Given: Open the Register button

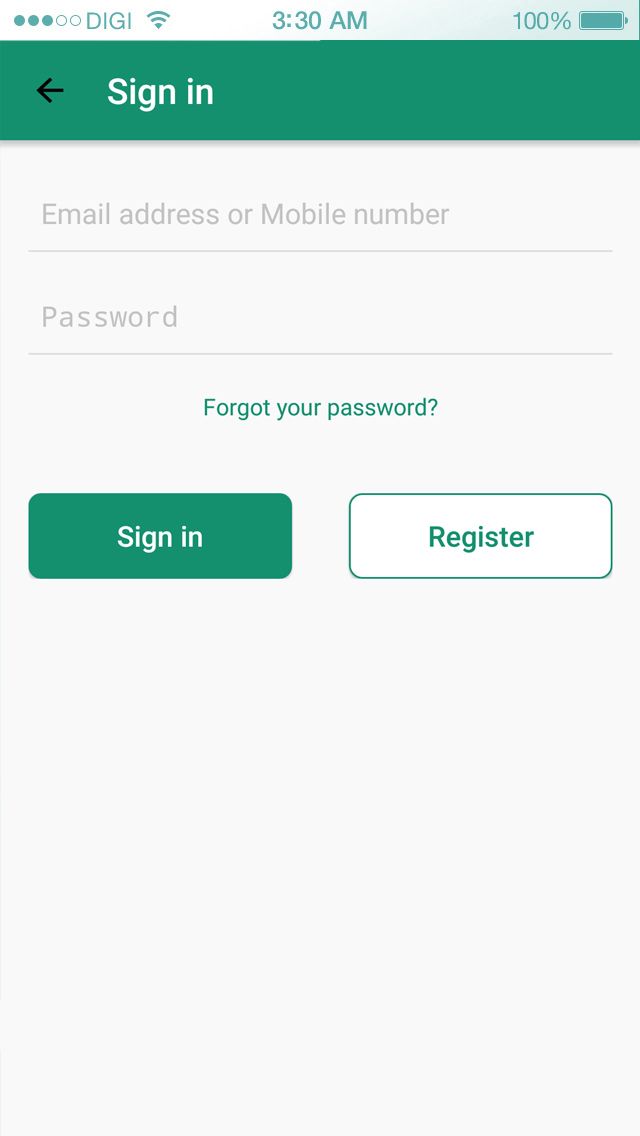Looking at the screenshot, I should tap(480, 537).
